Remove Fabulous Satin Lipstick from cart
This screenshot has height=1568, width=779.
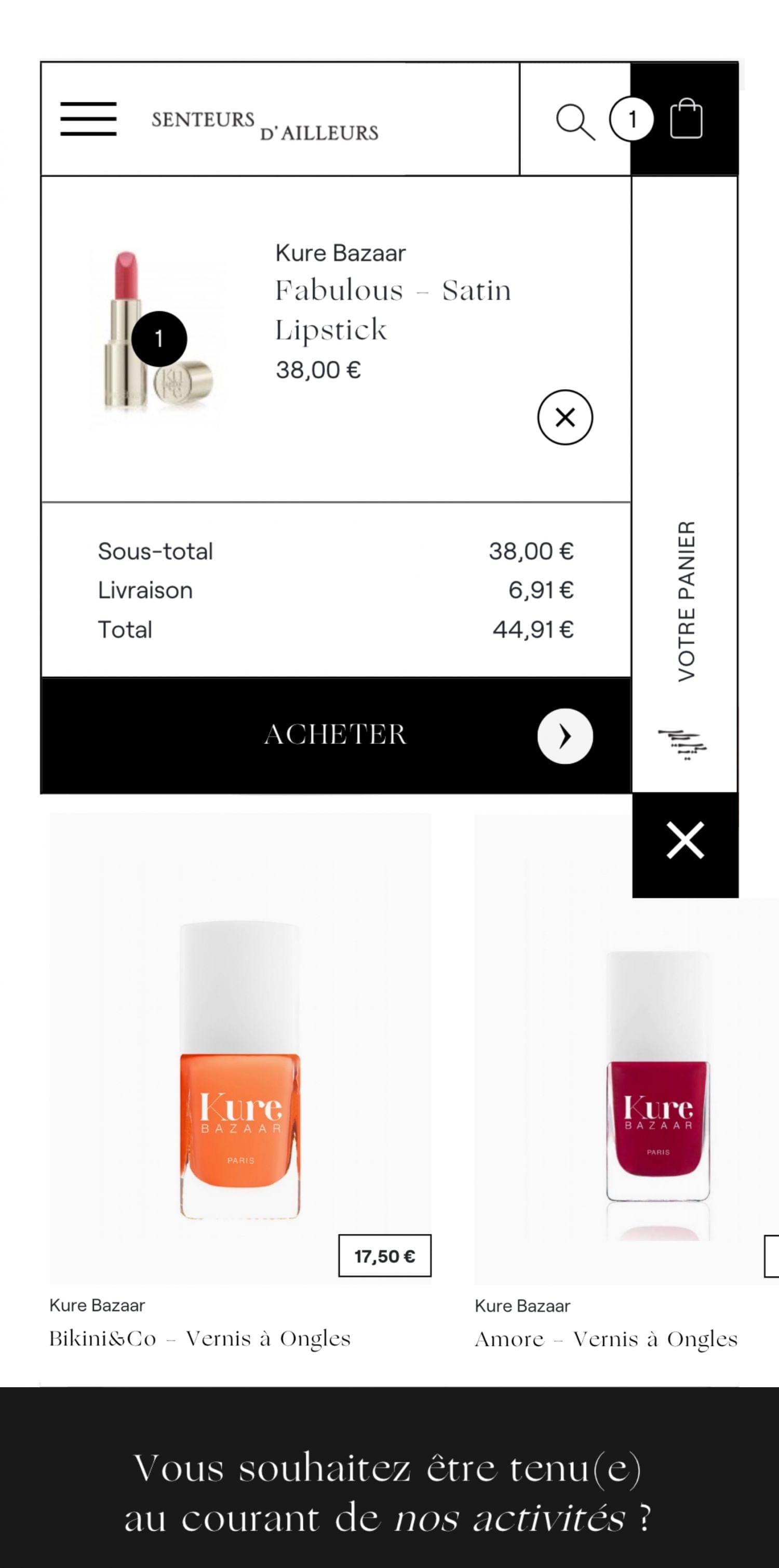point(565,418)
